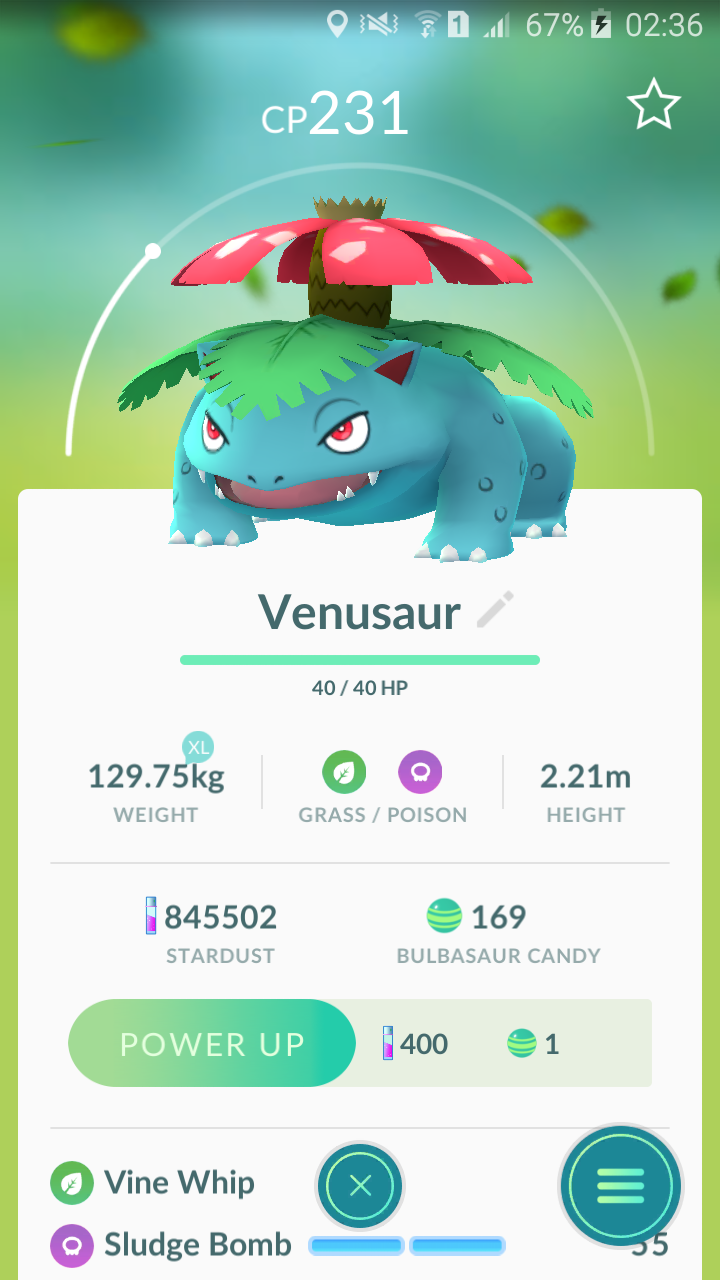Mark Venusaur as favorite with the star
The height and width of the screenshot is (1280, 720).
click(654, 106)
